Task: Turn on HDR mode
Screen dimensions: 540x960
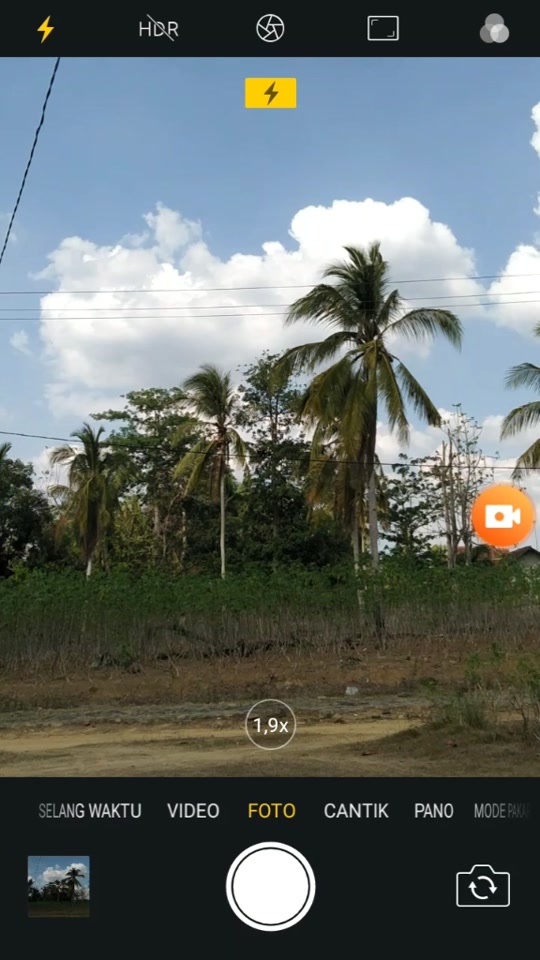Action: pos(159,28)
